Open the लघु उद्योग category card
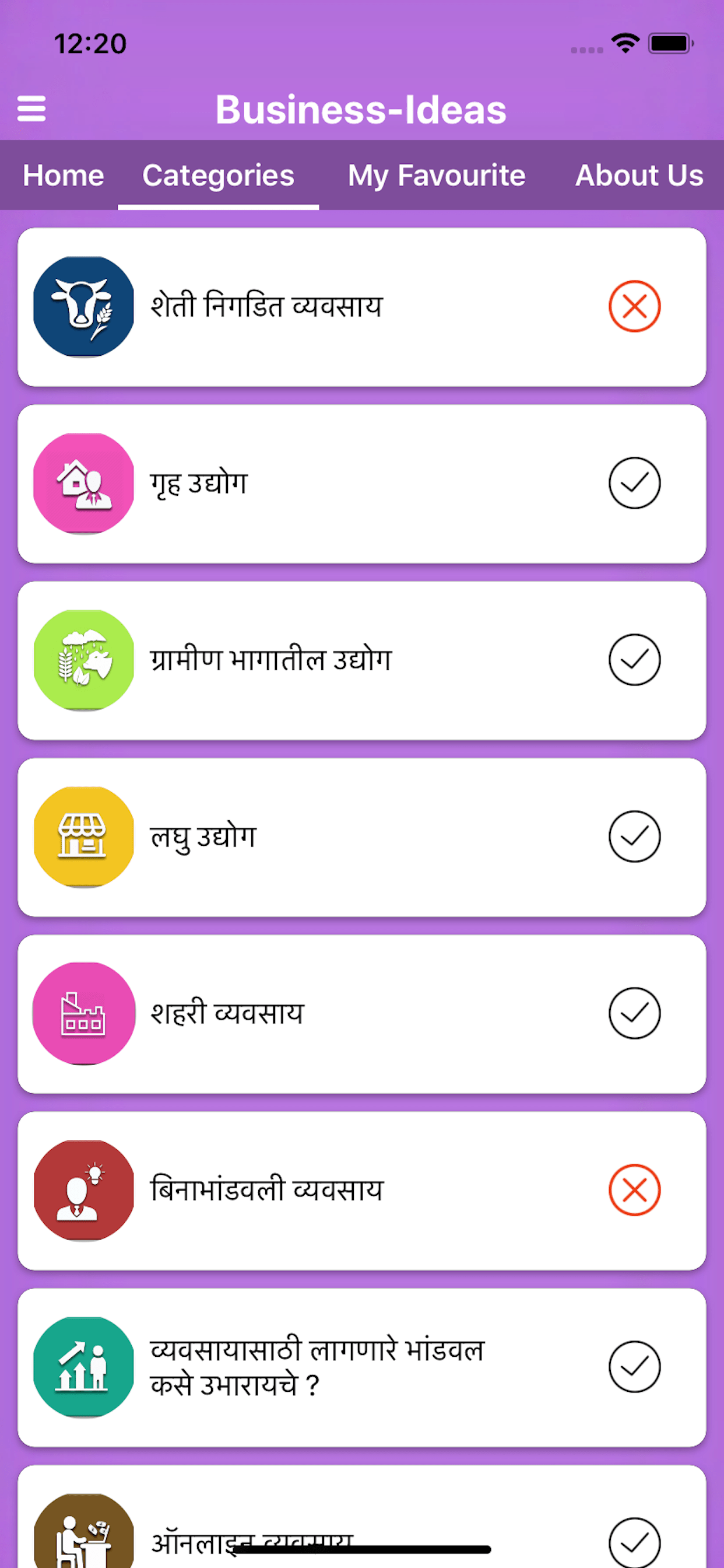Image resolution: width=724 pixels, height=1568 pixels. tap(362, 837)
